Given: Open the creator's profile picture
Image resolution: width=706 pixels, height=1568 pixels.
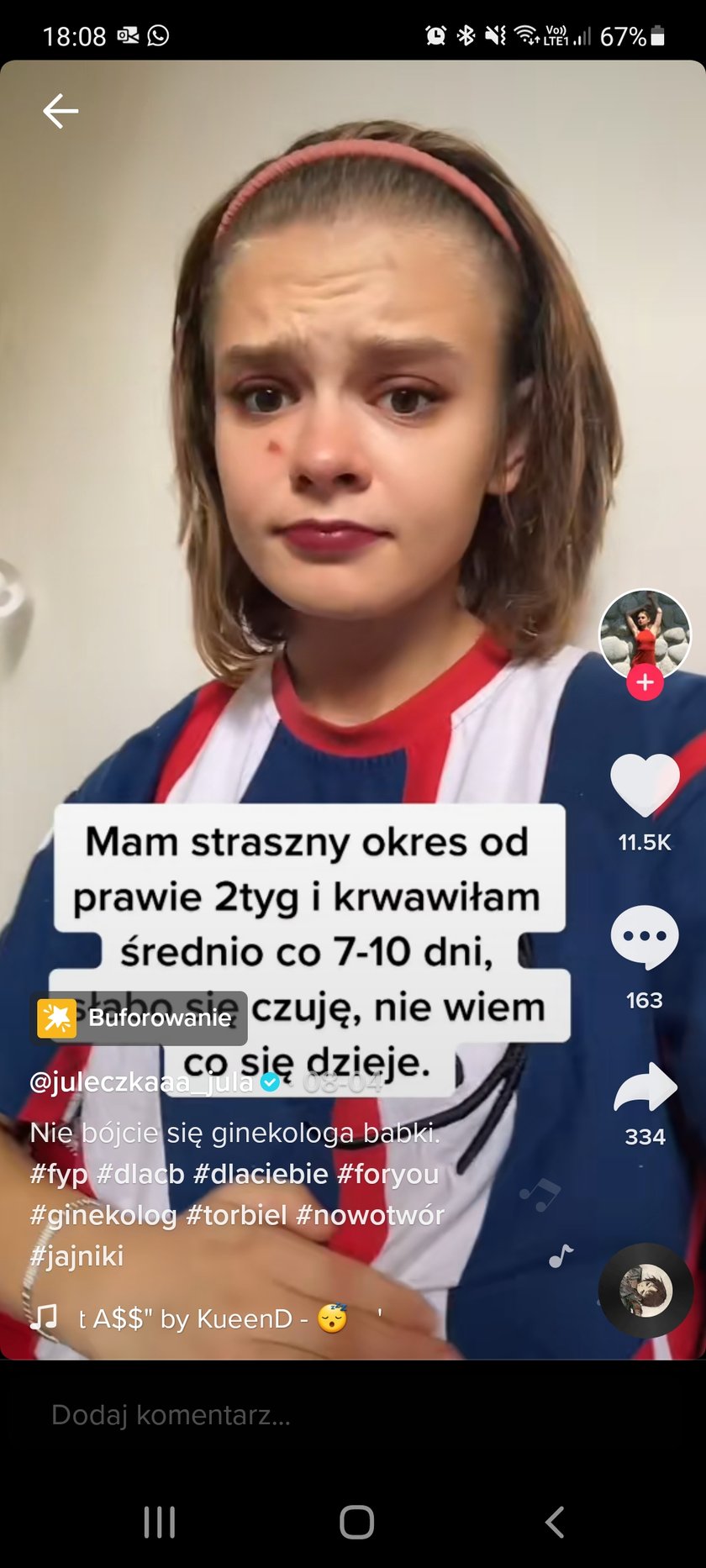Looking at the screenshot, I should [645, 634].
